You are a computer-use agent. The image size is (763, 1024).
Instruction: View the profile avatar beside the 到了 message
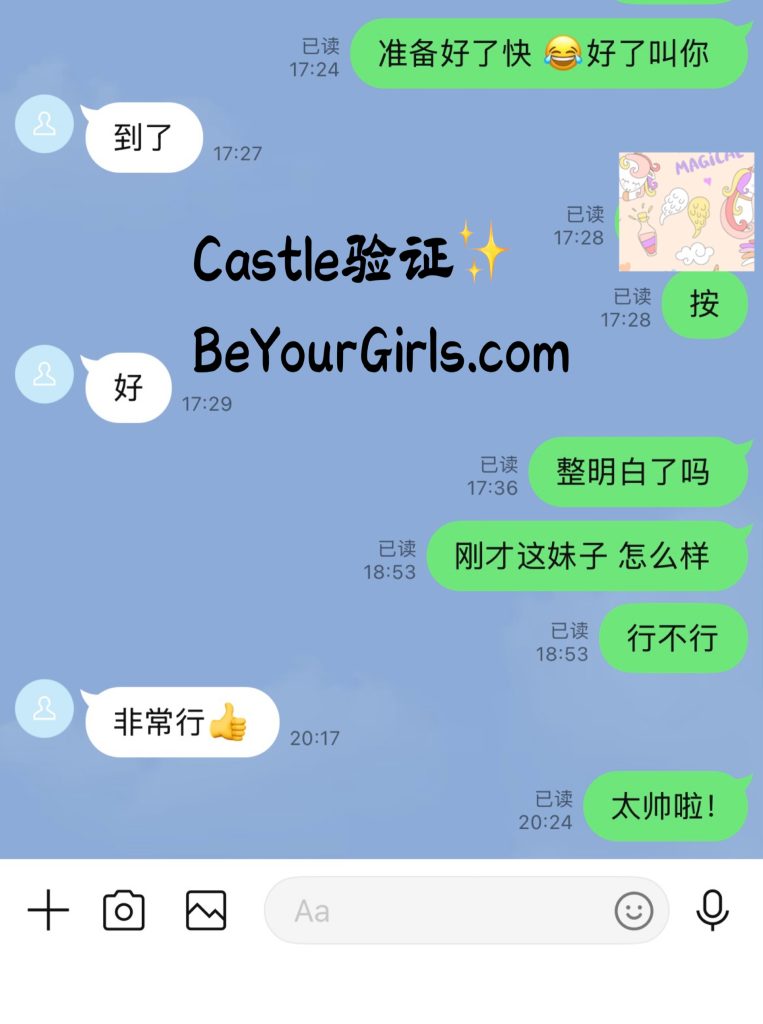[45, 124]
